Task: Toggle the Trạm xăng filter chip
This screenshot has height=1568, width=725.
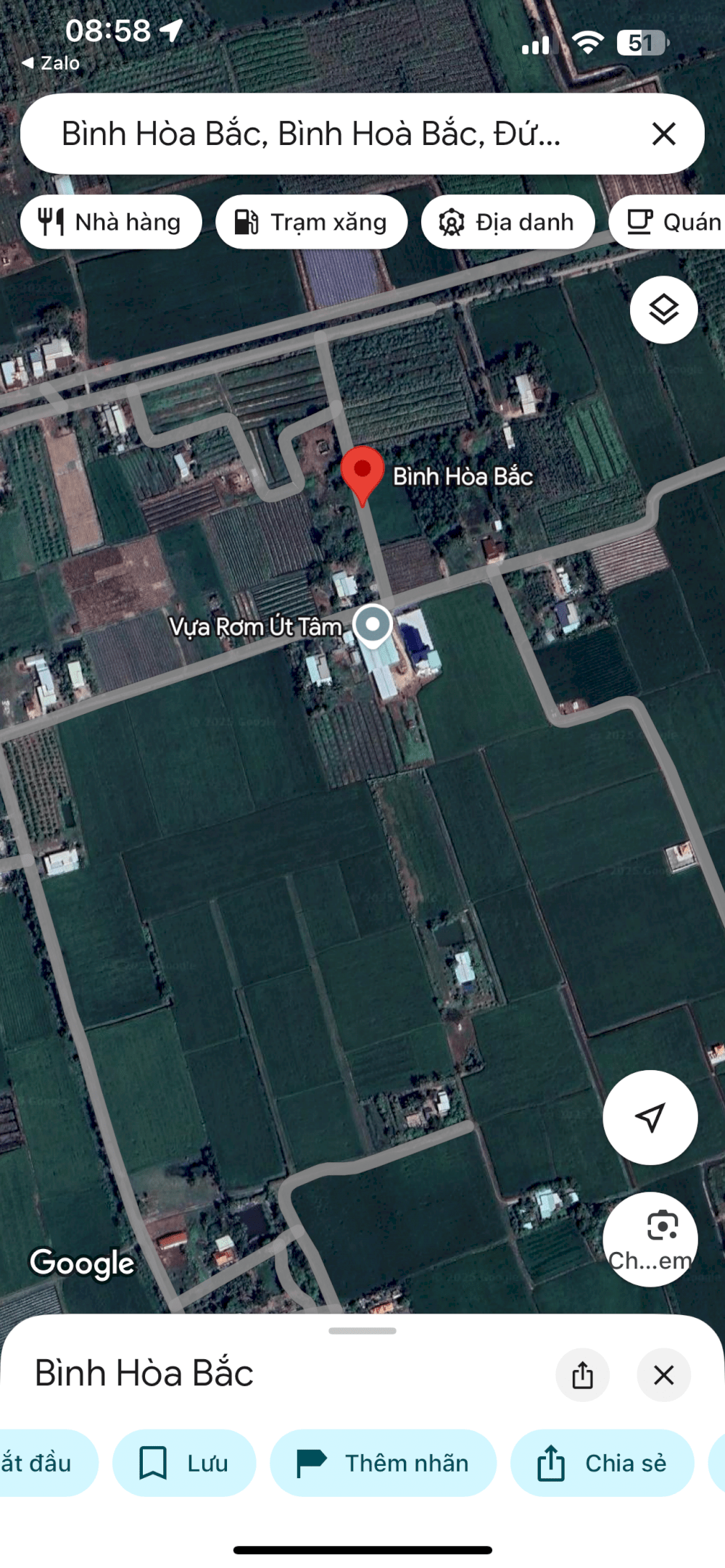Action: point(312,222)
